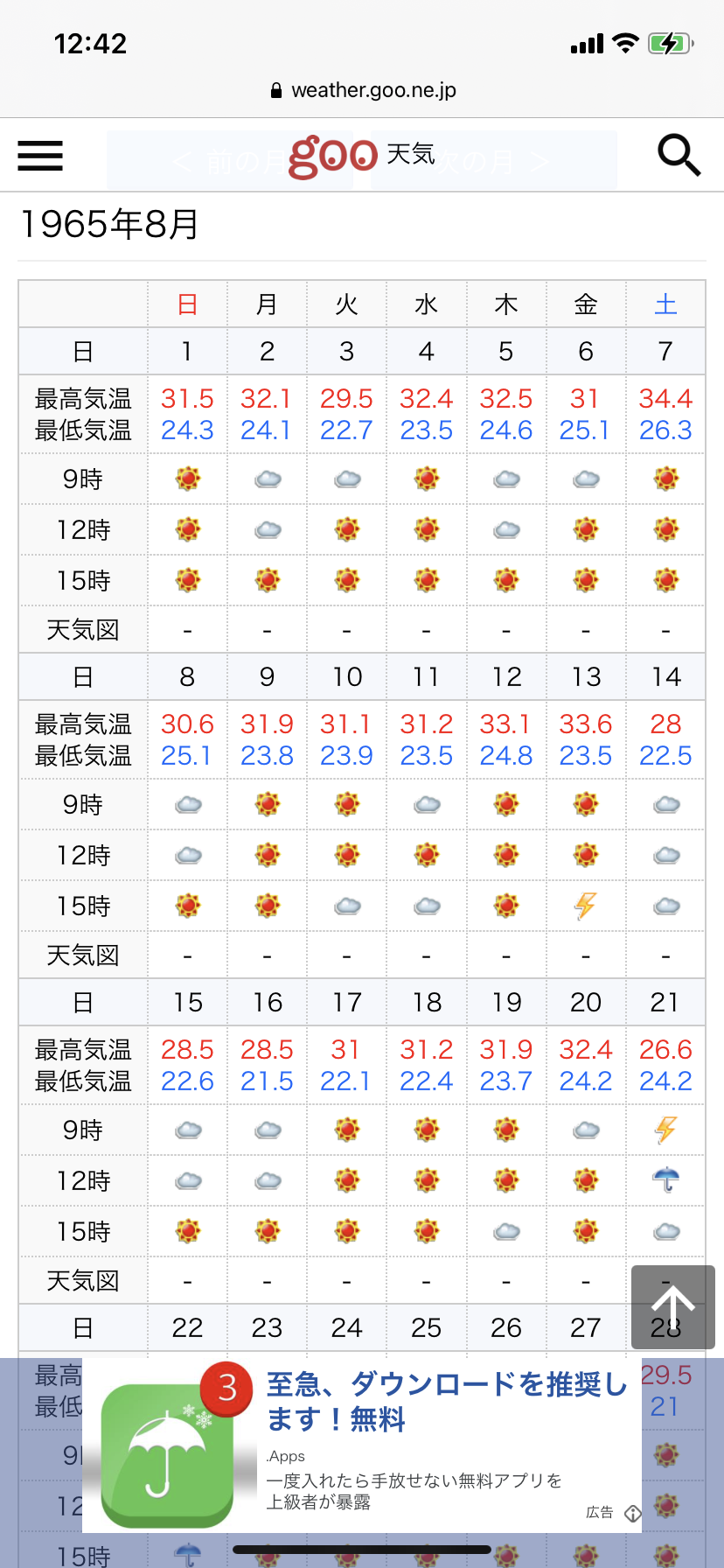The image size is (724, 1568).
Task: Go to next month (次の月)
Action: (494, 161)
